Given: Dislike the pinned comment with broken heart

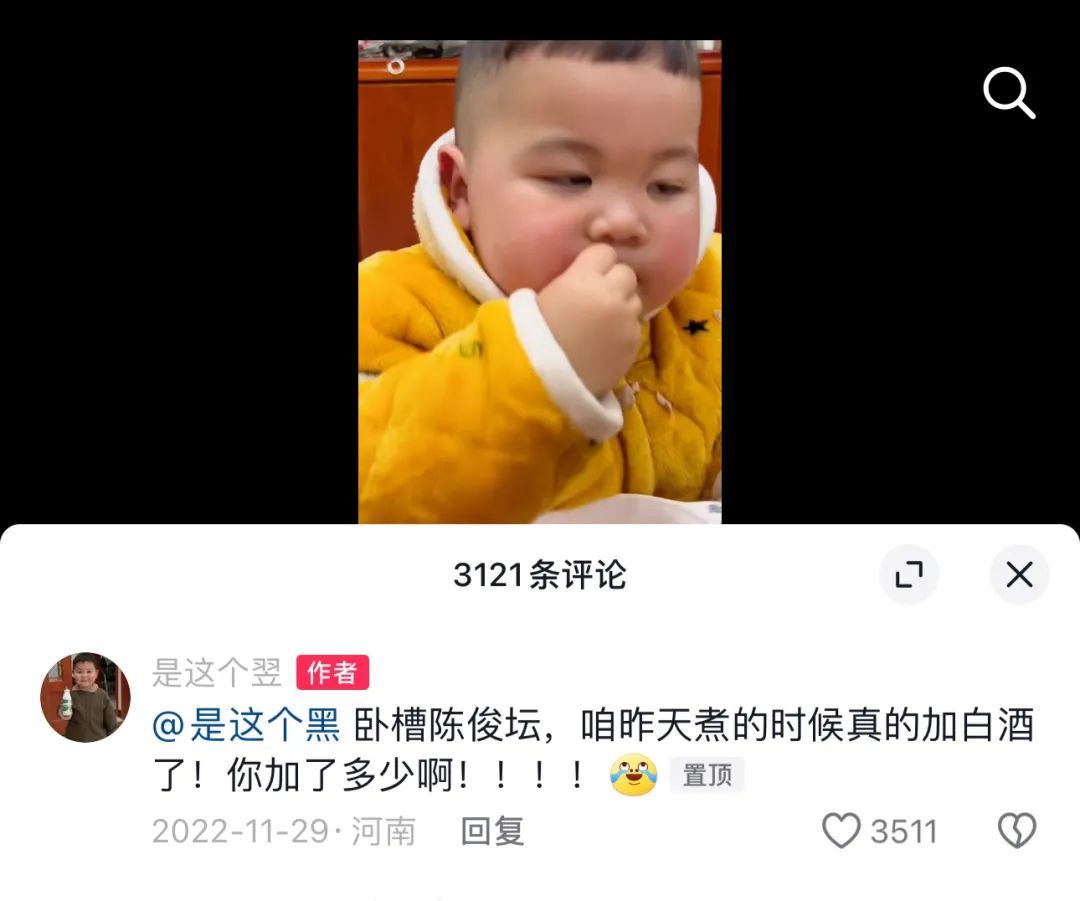Looking at the screenshot, I should 1017,831.
